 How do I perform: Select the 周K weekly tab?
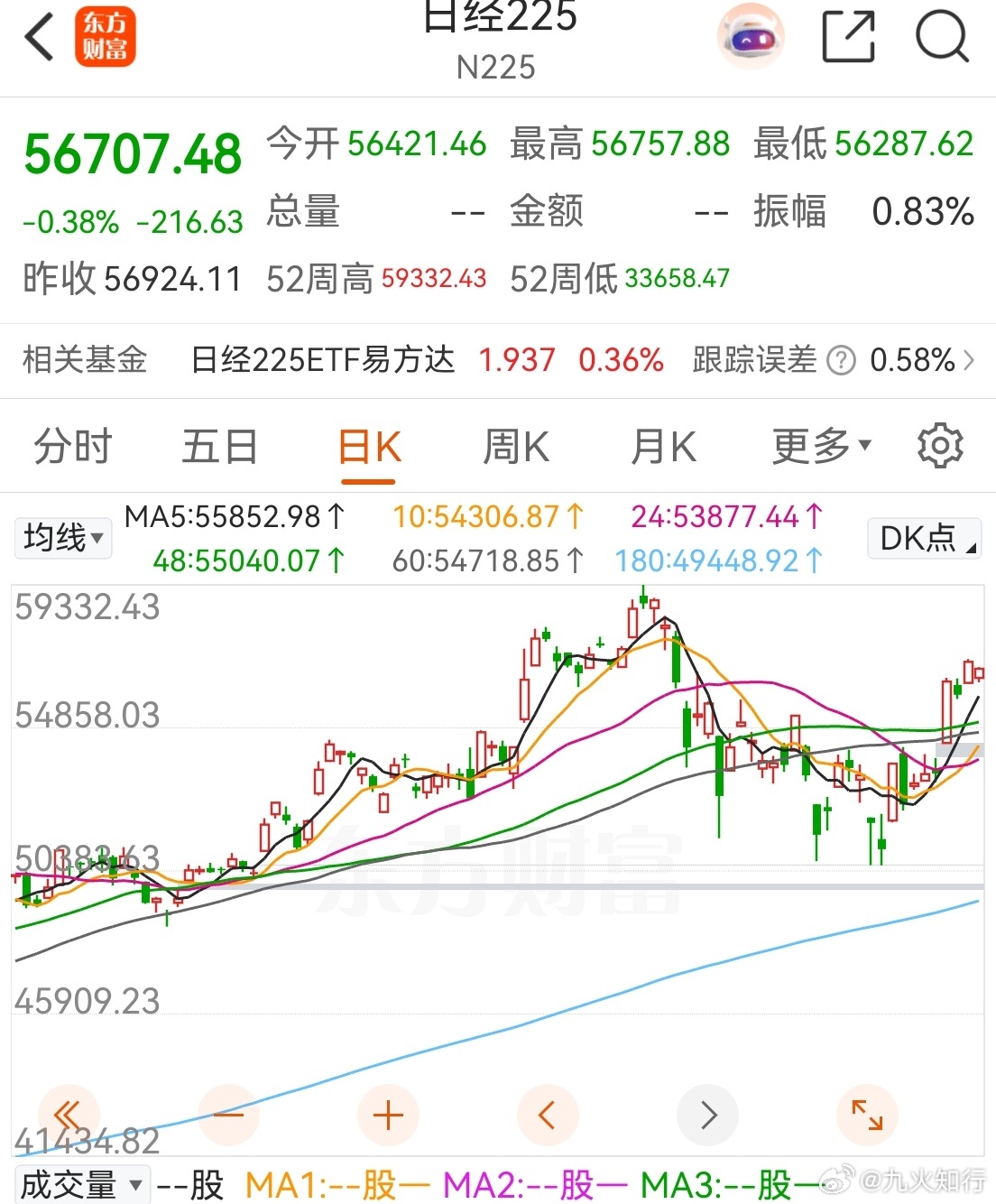point(515,445)
